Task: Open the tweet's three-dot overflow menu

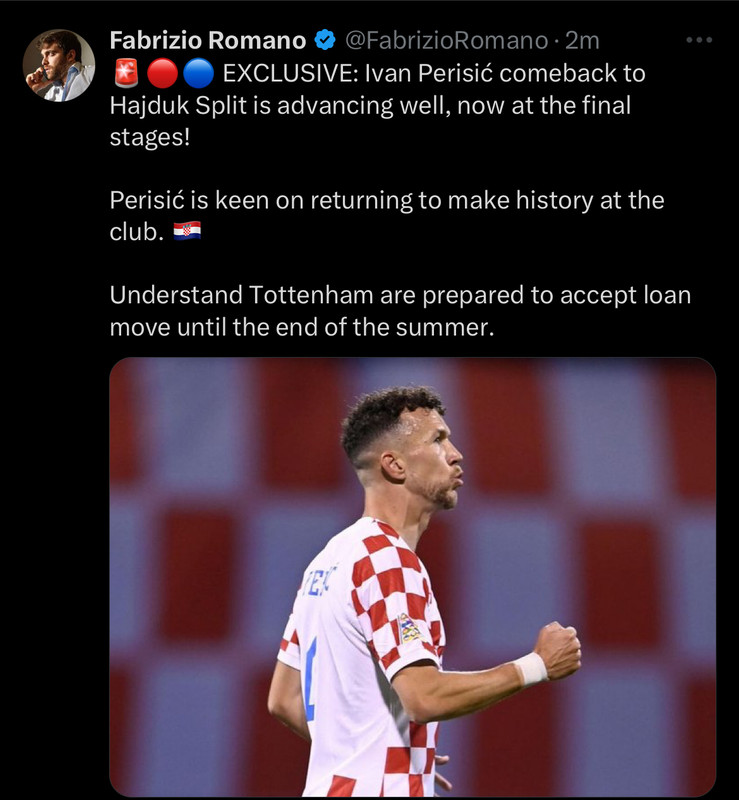Action: (699, 40)
